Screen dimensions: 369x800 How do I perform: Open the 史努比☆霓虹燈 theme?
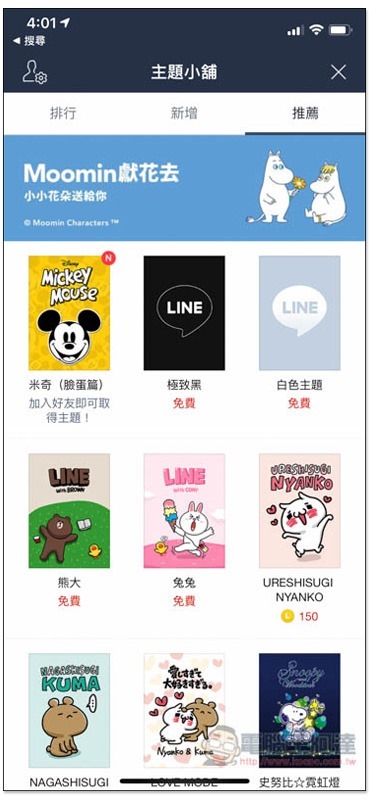300,710
